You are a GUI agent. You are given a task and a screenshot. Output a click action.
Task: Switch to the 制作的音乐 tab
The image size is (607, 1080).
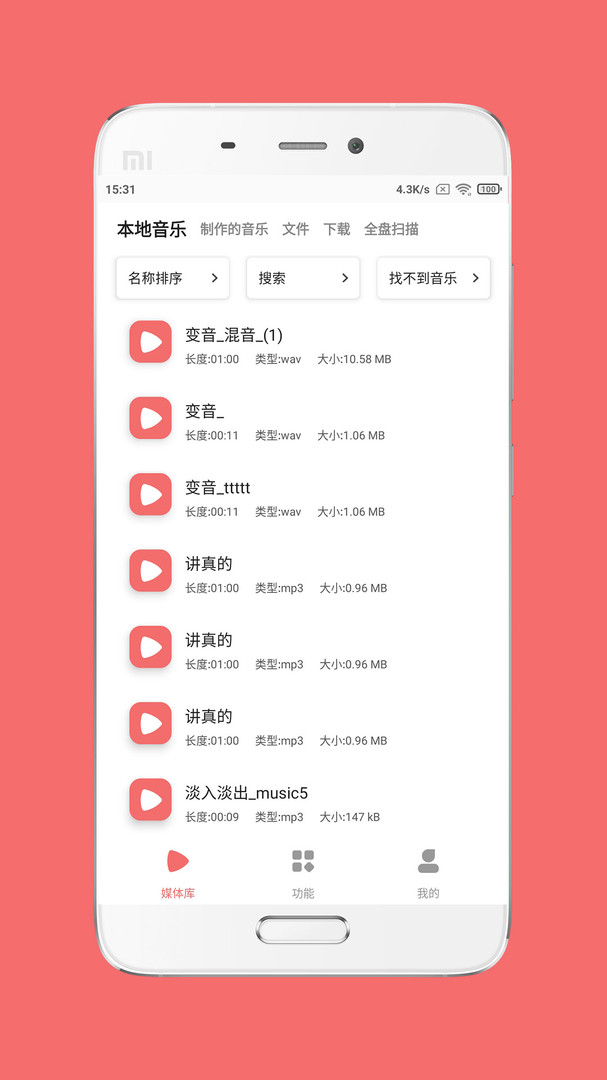(234, 229)
